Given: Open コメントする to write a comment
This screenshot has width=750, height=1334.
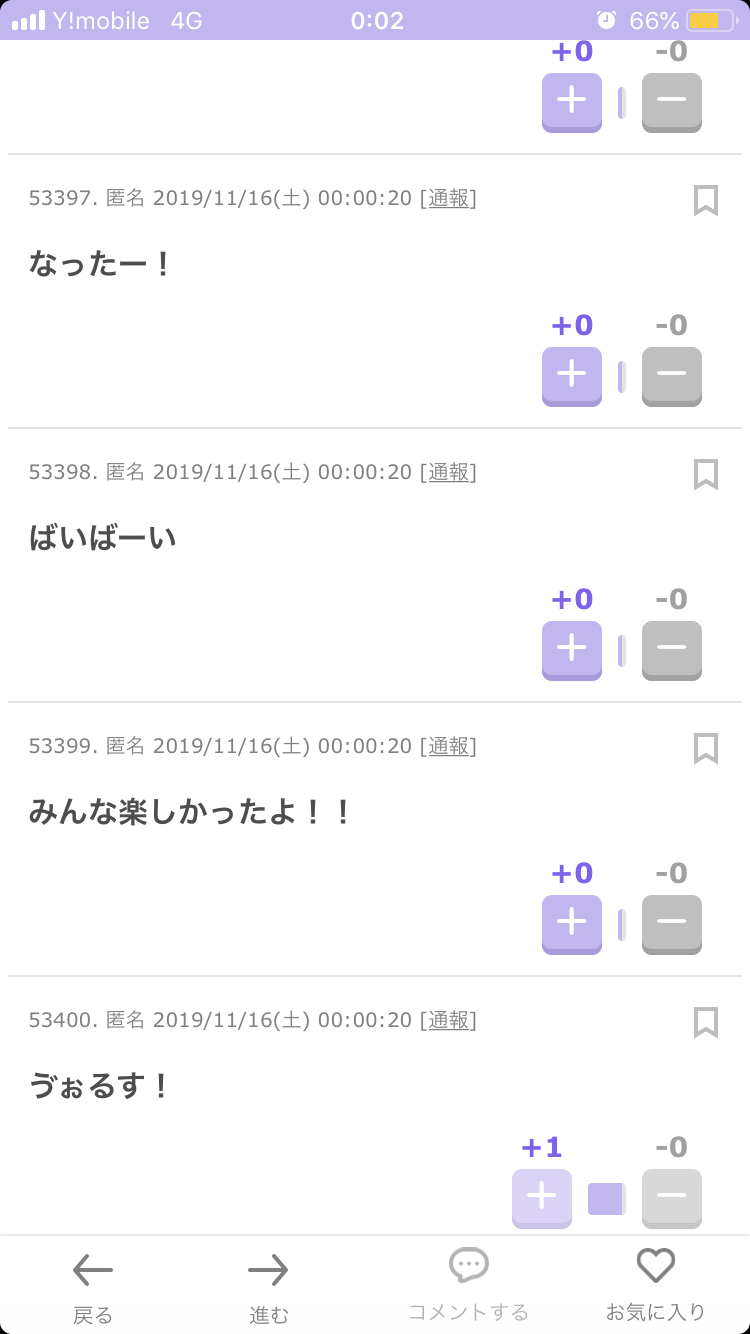Looking at the screenshot, I should click(x=468, y=1285).
